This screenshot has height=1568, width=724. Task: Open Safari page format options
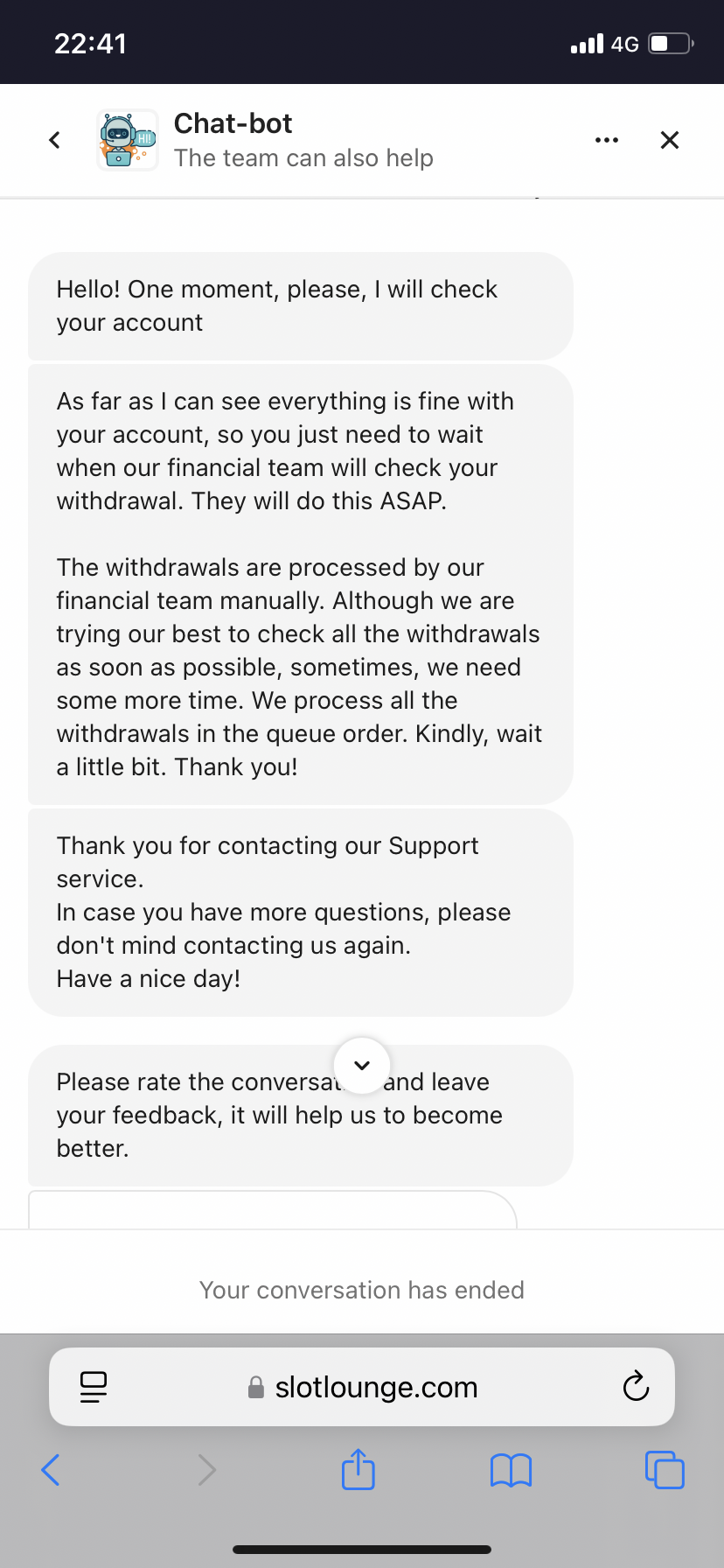pyautogui.click(x=94, y=1387)
